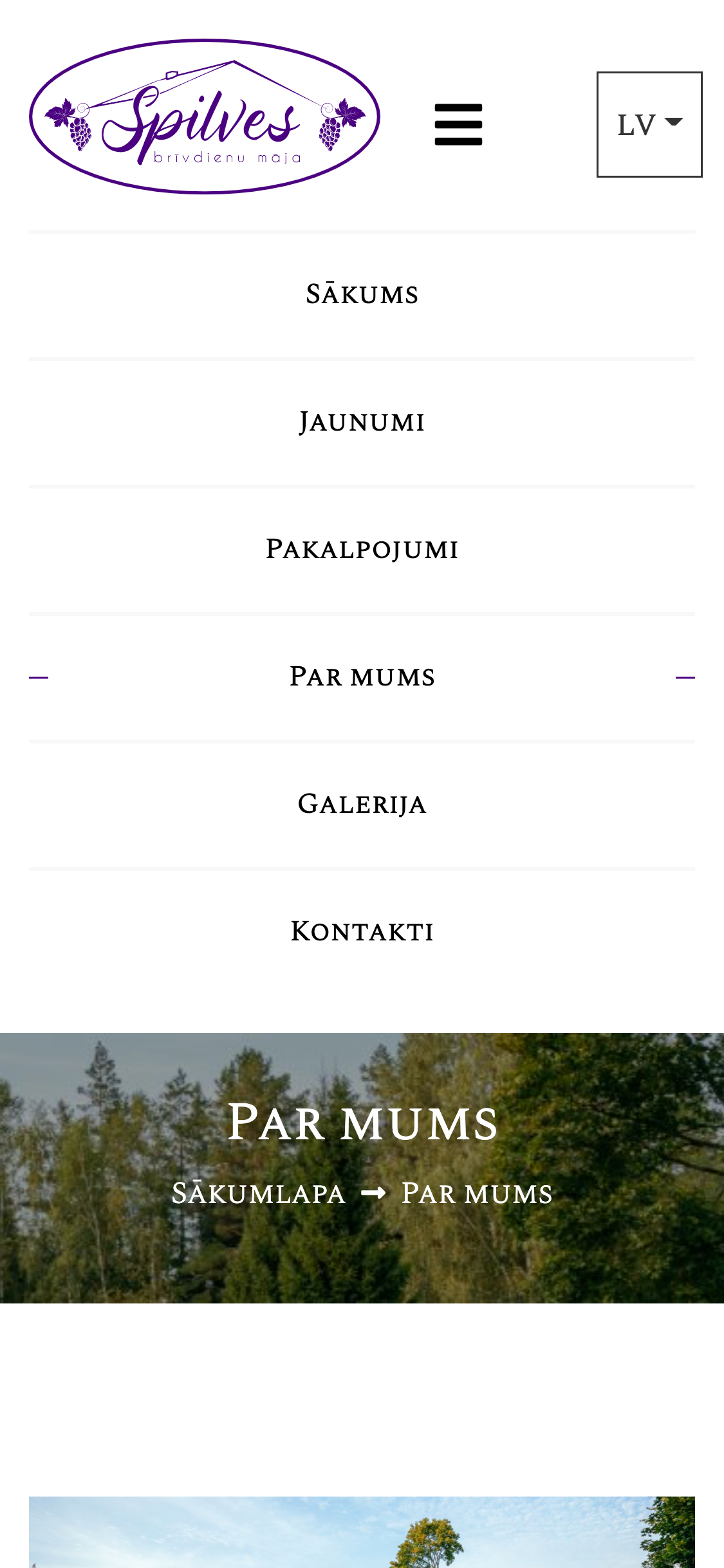Open the LV language dropdown
Screen dimensions: 724x1568
click(x=649, y=124)
